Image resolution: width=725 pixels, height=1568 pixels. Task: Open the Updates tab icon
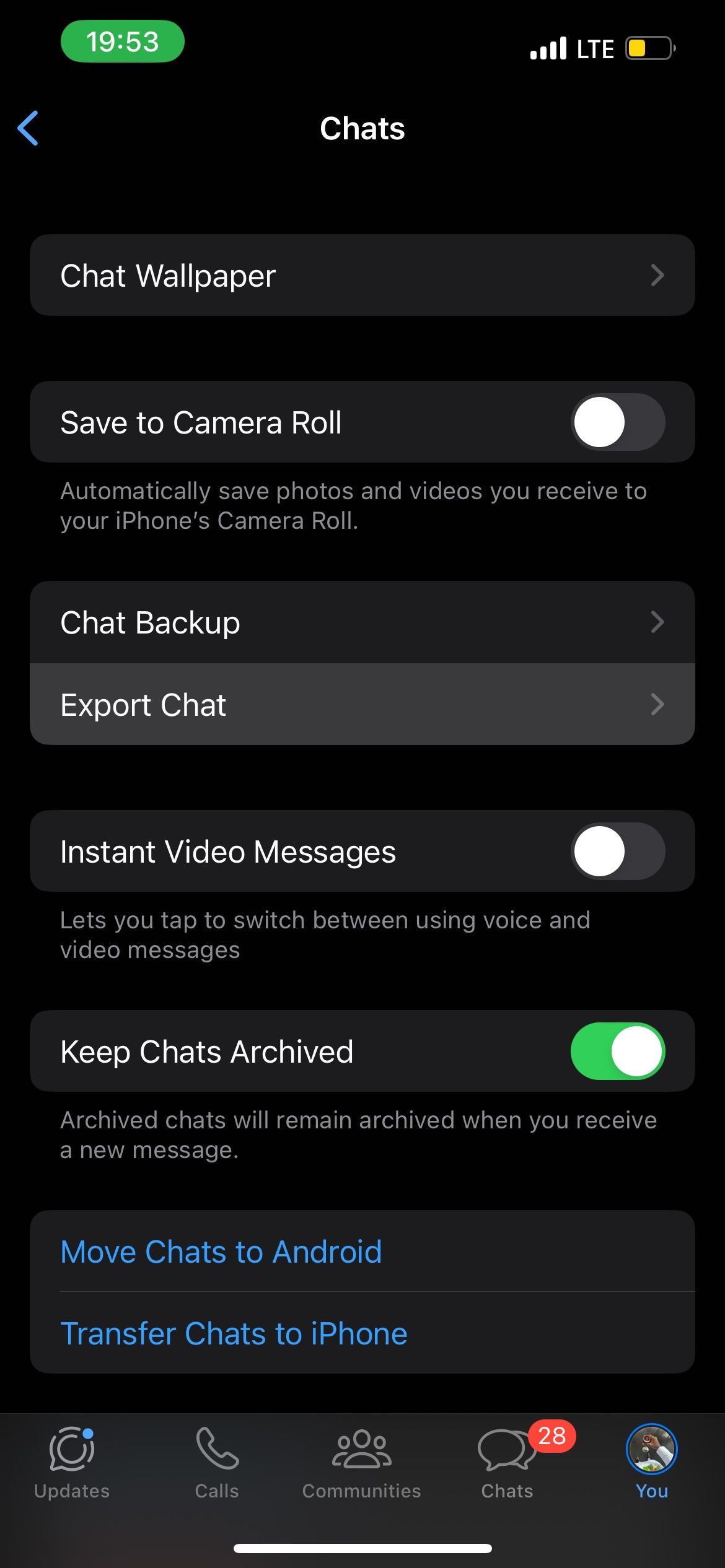pos(71,1449)
